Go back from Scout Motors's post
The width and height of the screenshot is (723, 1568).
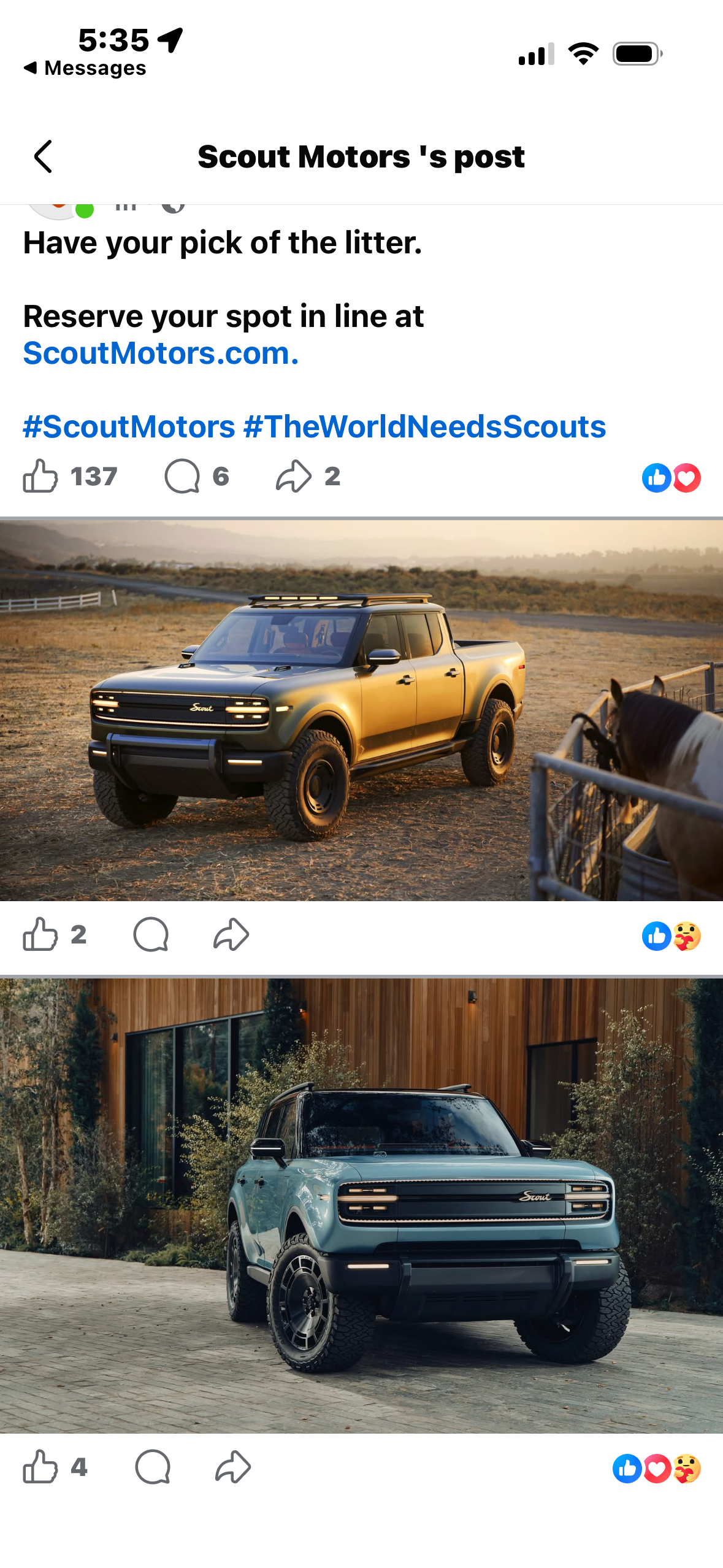42,157
